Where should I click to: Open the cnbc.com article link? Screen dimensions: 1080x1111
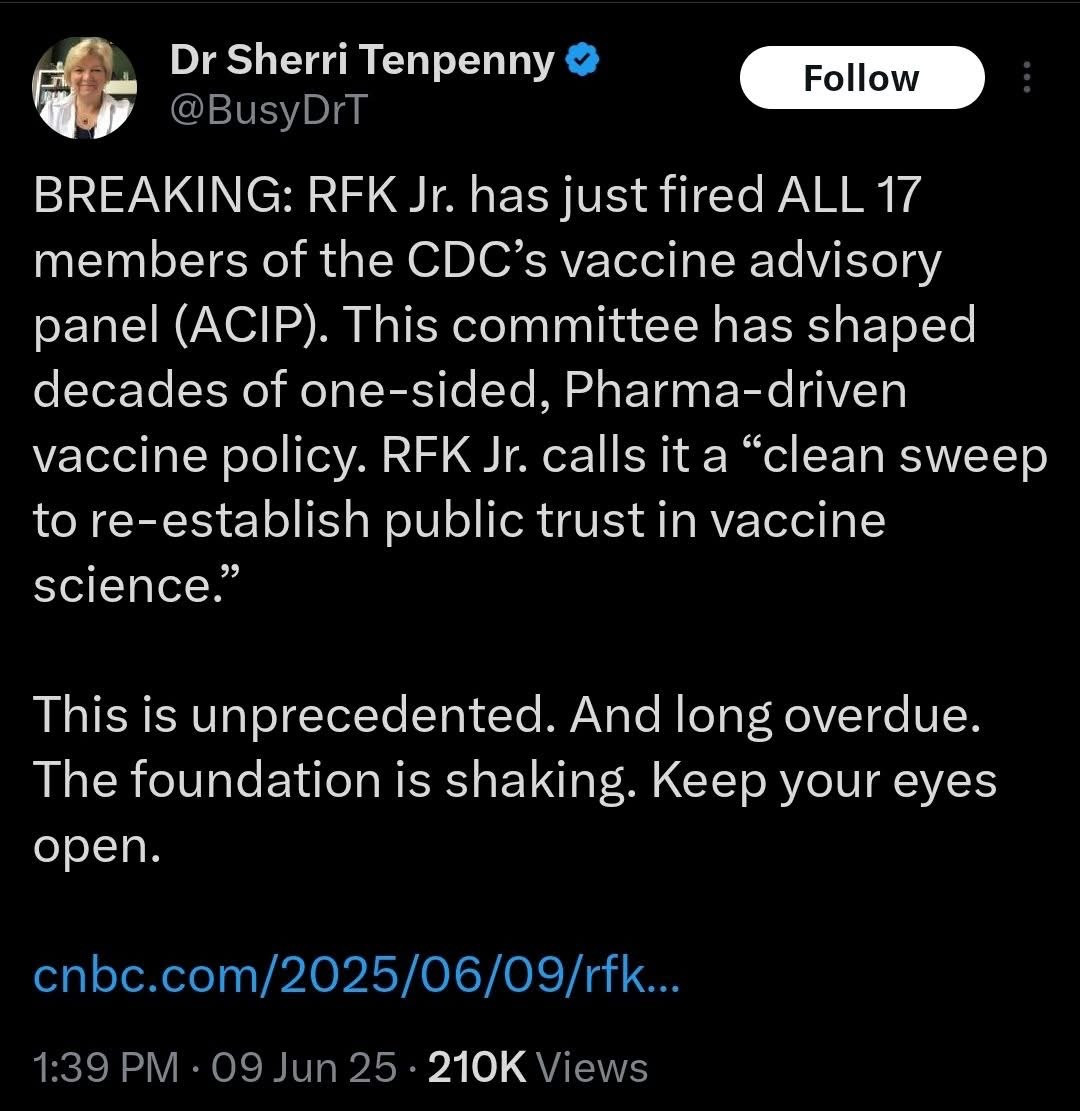tap(356, 976)
